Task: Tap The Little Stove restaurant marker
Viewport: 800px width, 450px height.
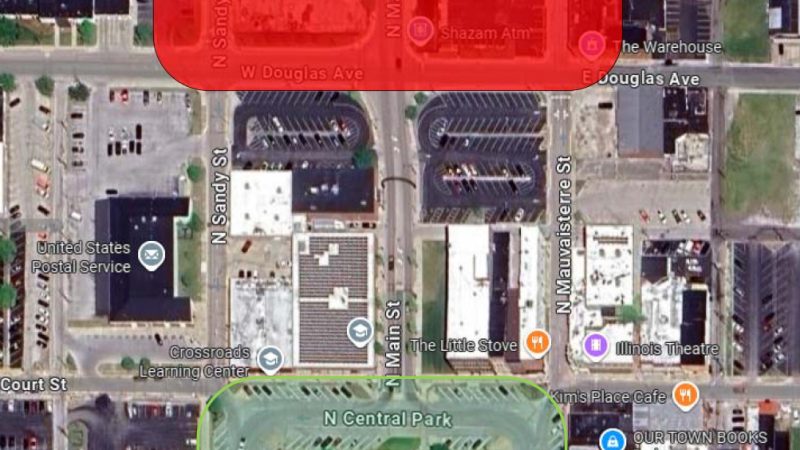Action: [537, 345]
